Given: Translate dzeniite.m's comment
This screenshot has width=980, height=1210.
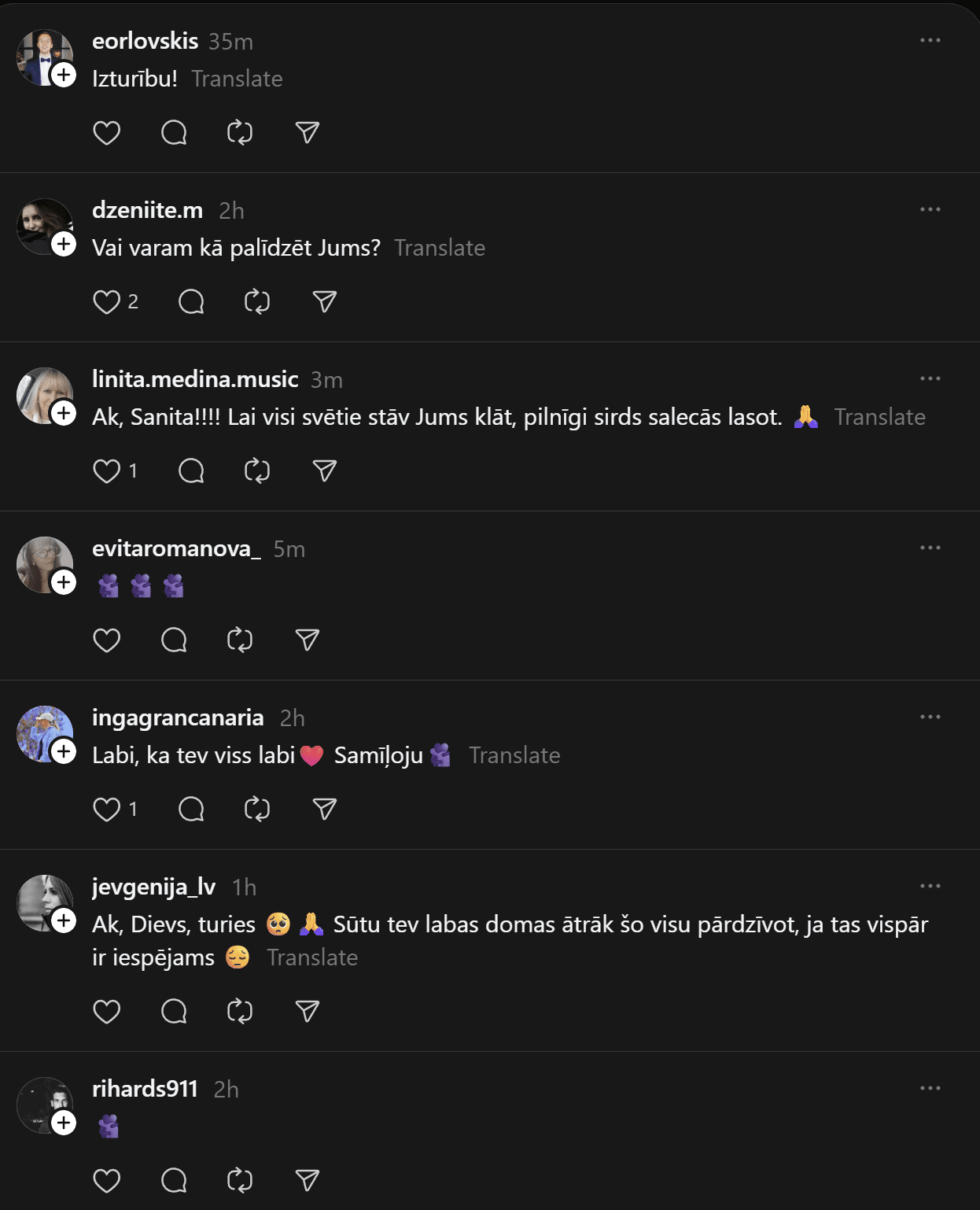Looking at the screenshot, I should (440, 248).
